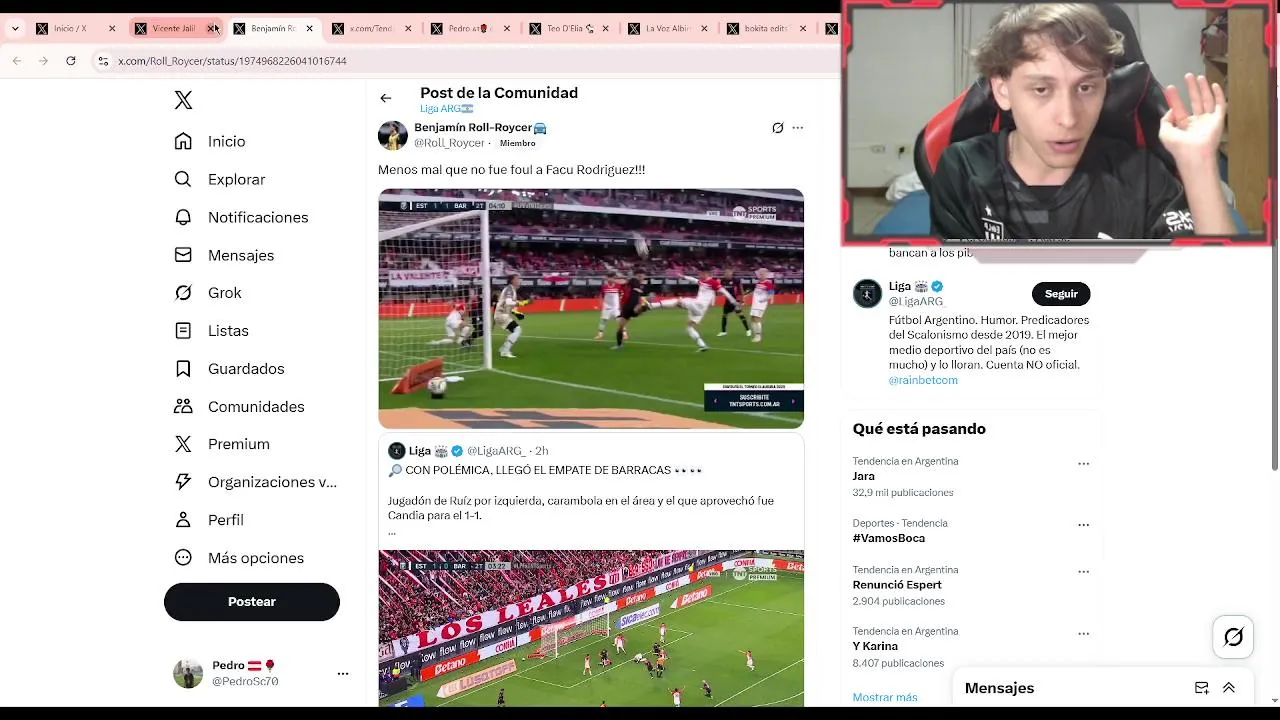Open the overflow menu on Benjamín's post
The width and height of the screenshot is (1280, 720).
click(797, 128)
